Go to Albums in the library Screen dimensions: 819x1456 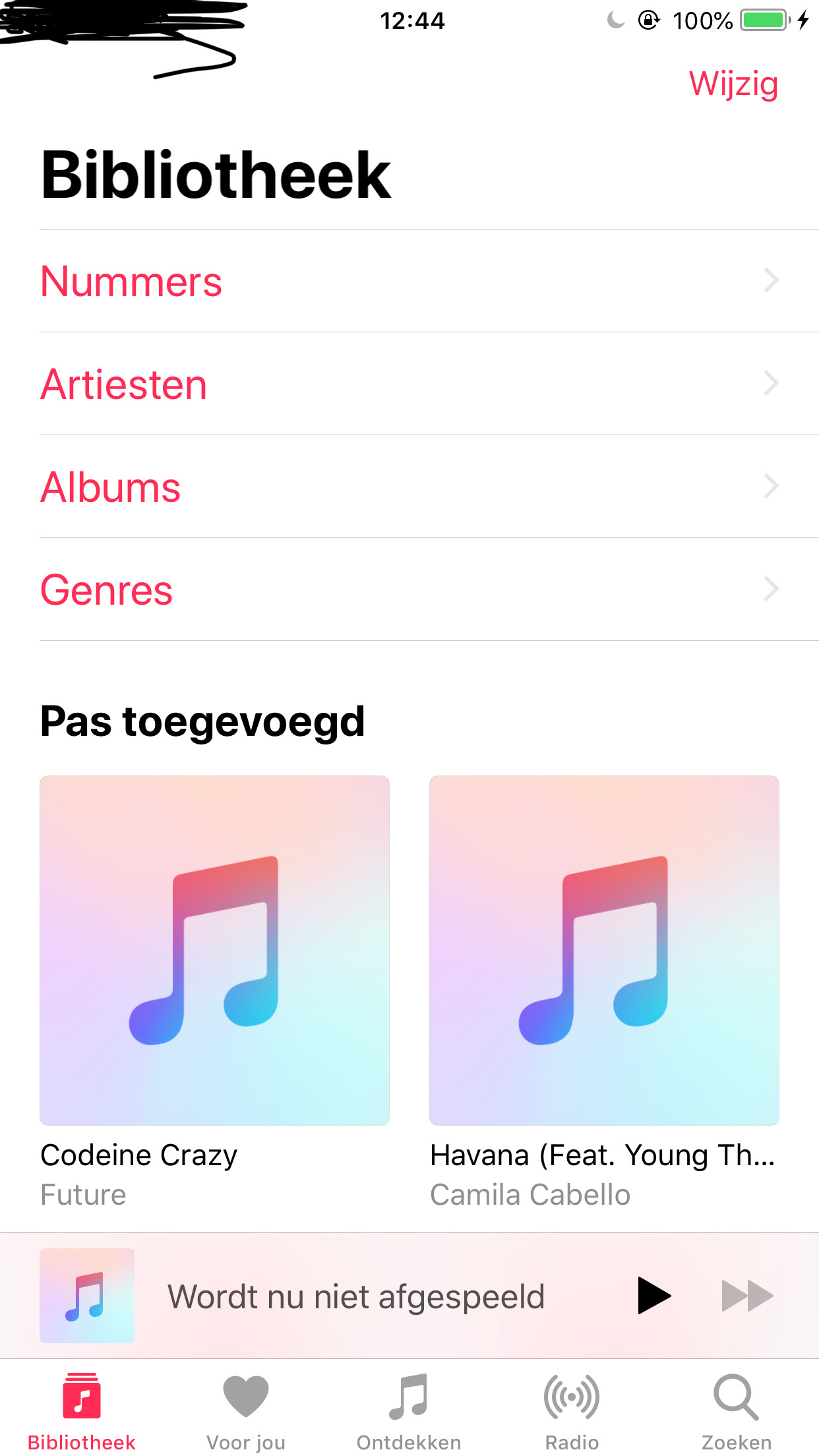[409, 487]
